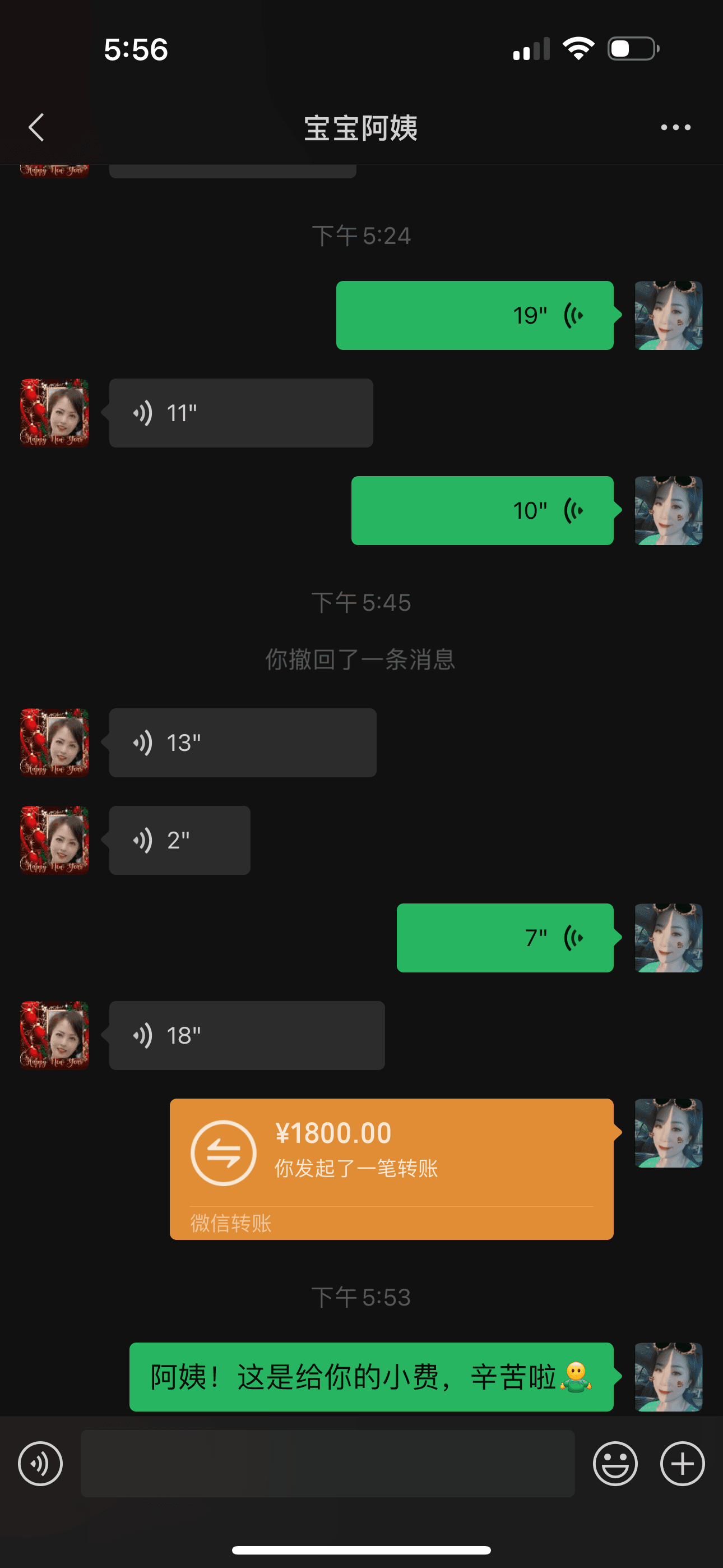Viewport: 723px width, 1568px height.
Task: Tap your own avatar next to the tip message
Action: click(x=668, y=1377)
